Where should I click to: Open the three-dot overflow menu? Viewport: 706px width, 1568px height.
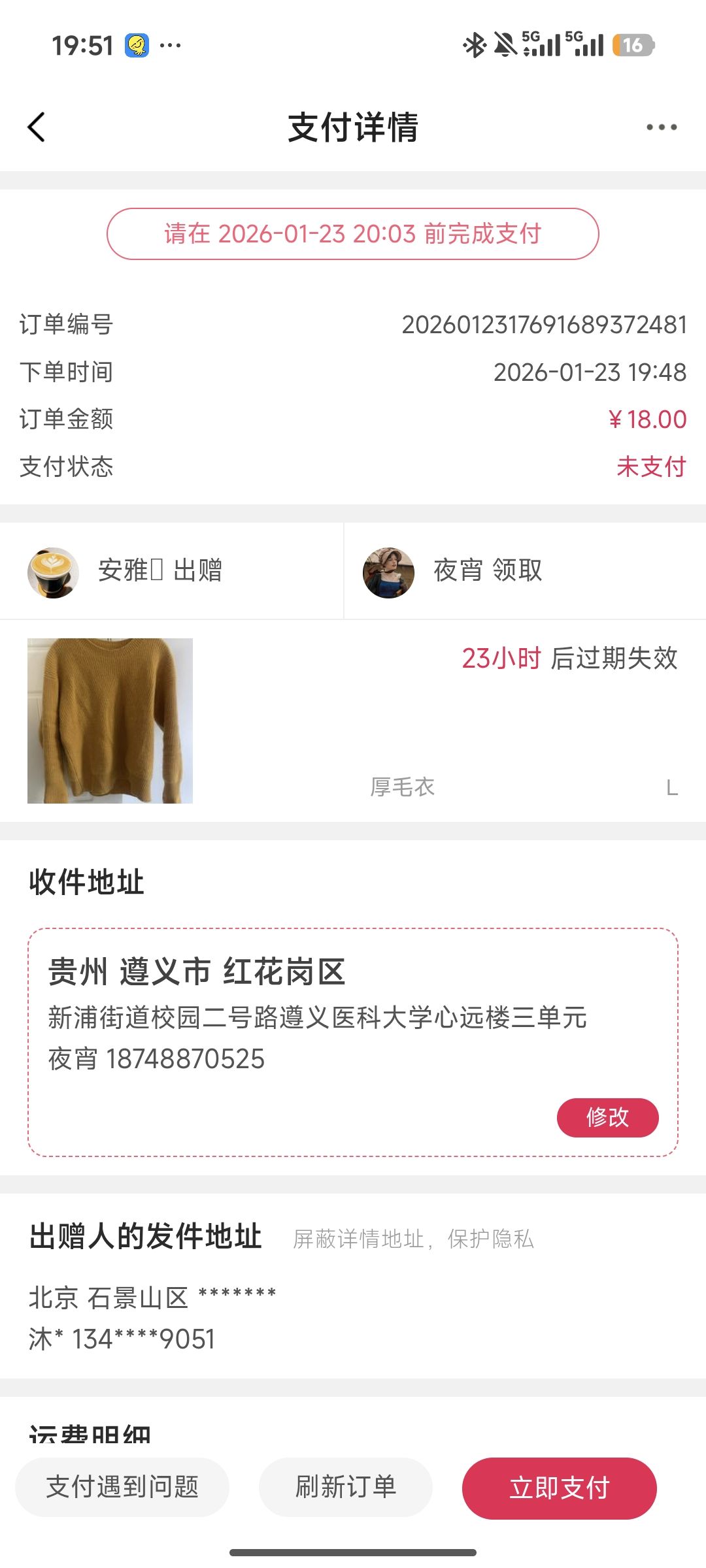(x=661, y=127)
